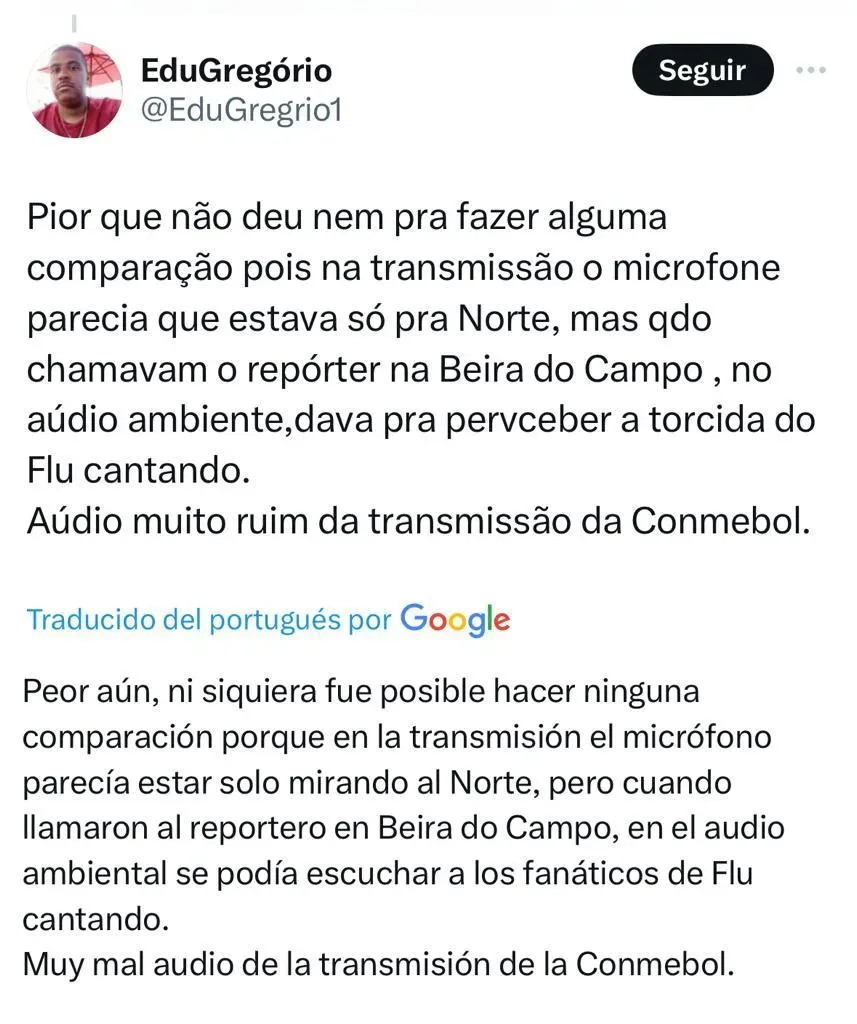Open the tweet's overflow menu
857x1024 pixels.
pyautogui.click(x=811, y=70)
